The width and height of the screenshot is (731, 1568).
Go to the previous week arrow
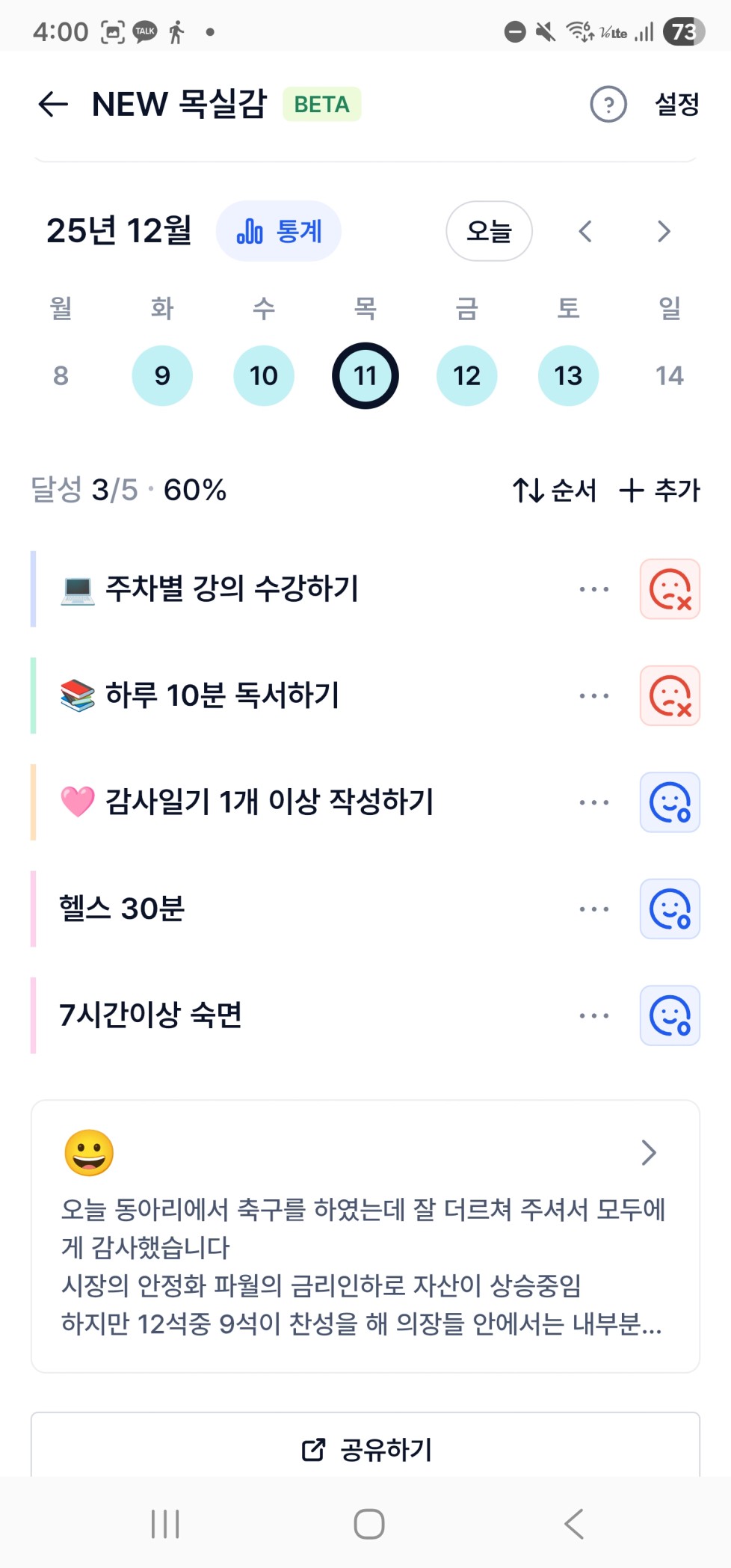pyautogui.click(x=585, y=231)
